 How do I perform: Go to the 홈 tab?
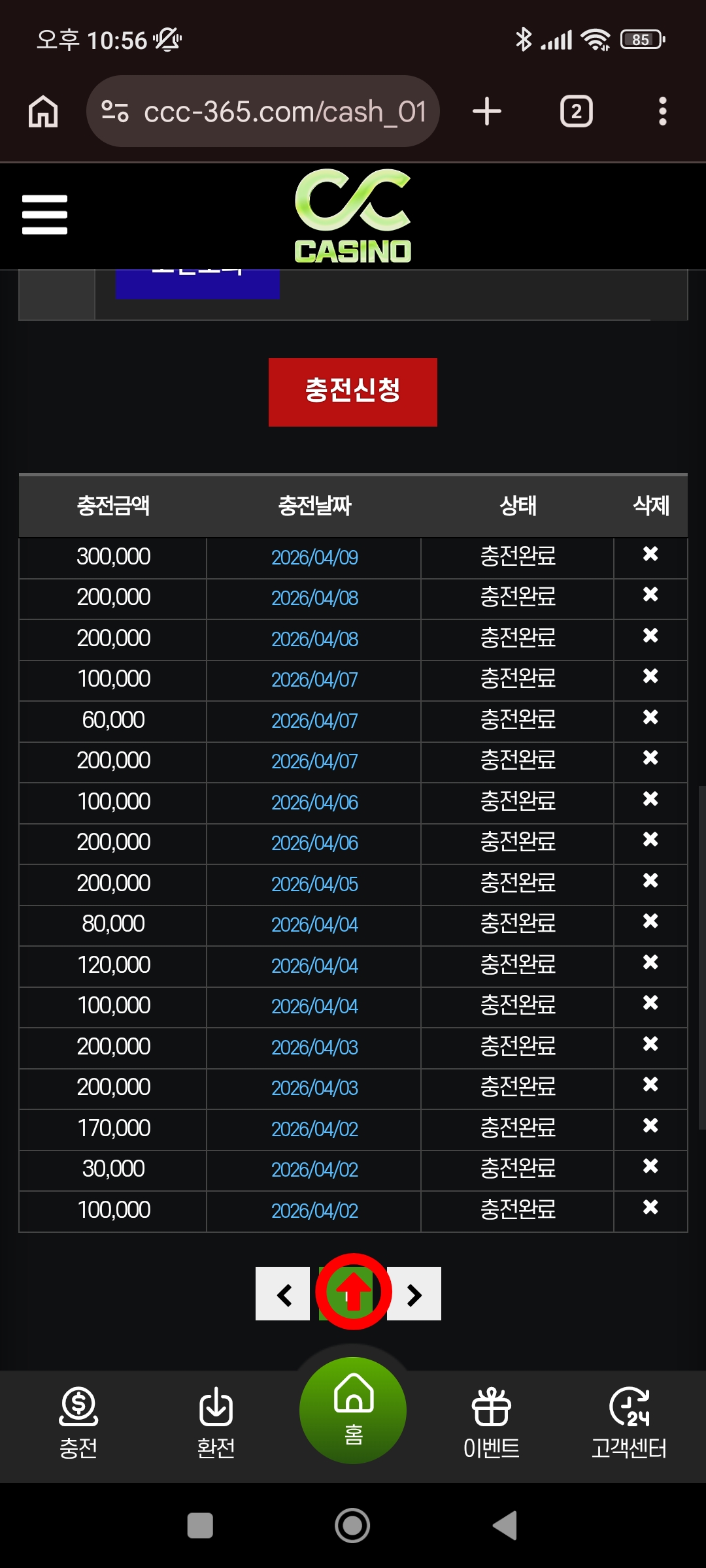coord(353,1410)
